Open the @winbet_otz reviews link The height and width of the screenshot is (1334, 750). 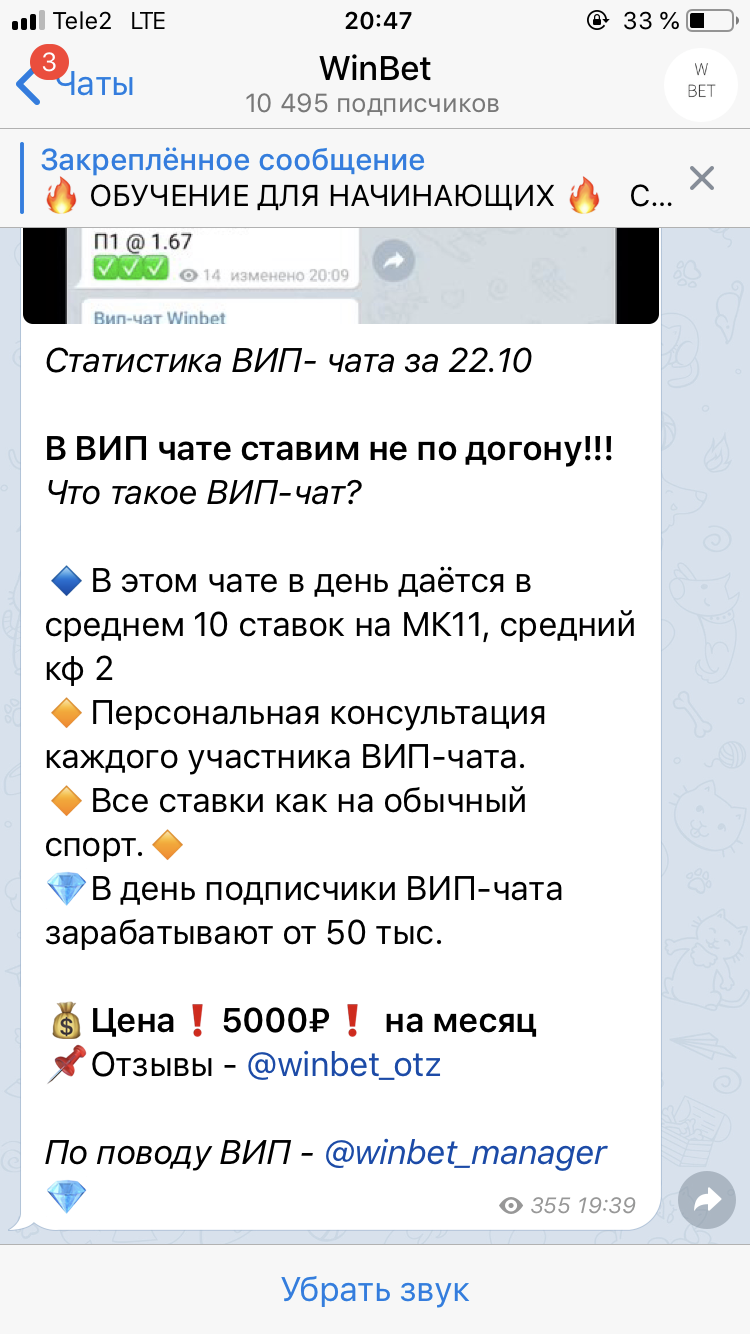343,1065
